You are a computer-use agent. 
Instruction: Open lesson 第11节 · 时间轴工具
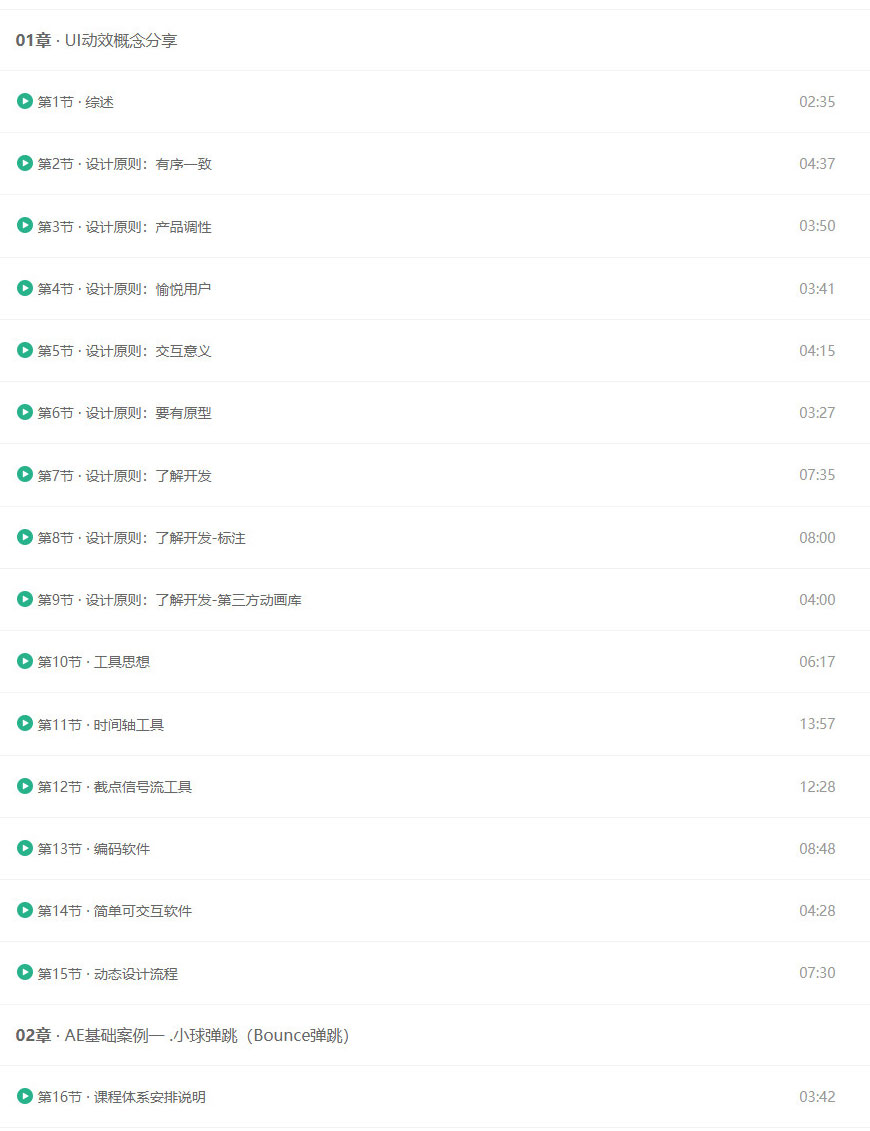pos(100,725)
